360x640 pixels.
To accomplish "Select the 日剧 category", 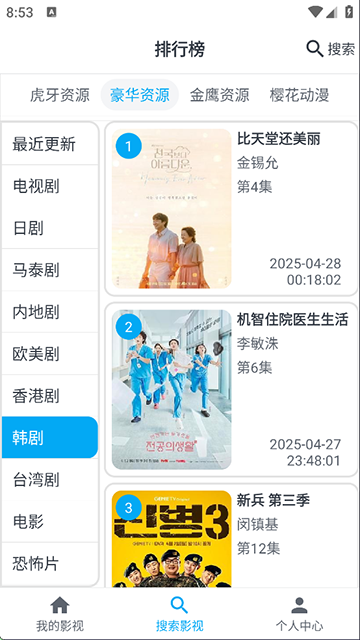I will click(50, 228).
